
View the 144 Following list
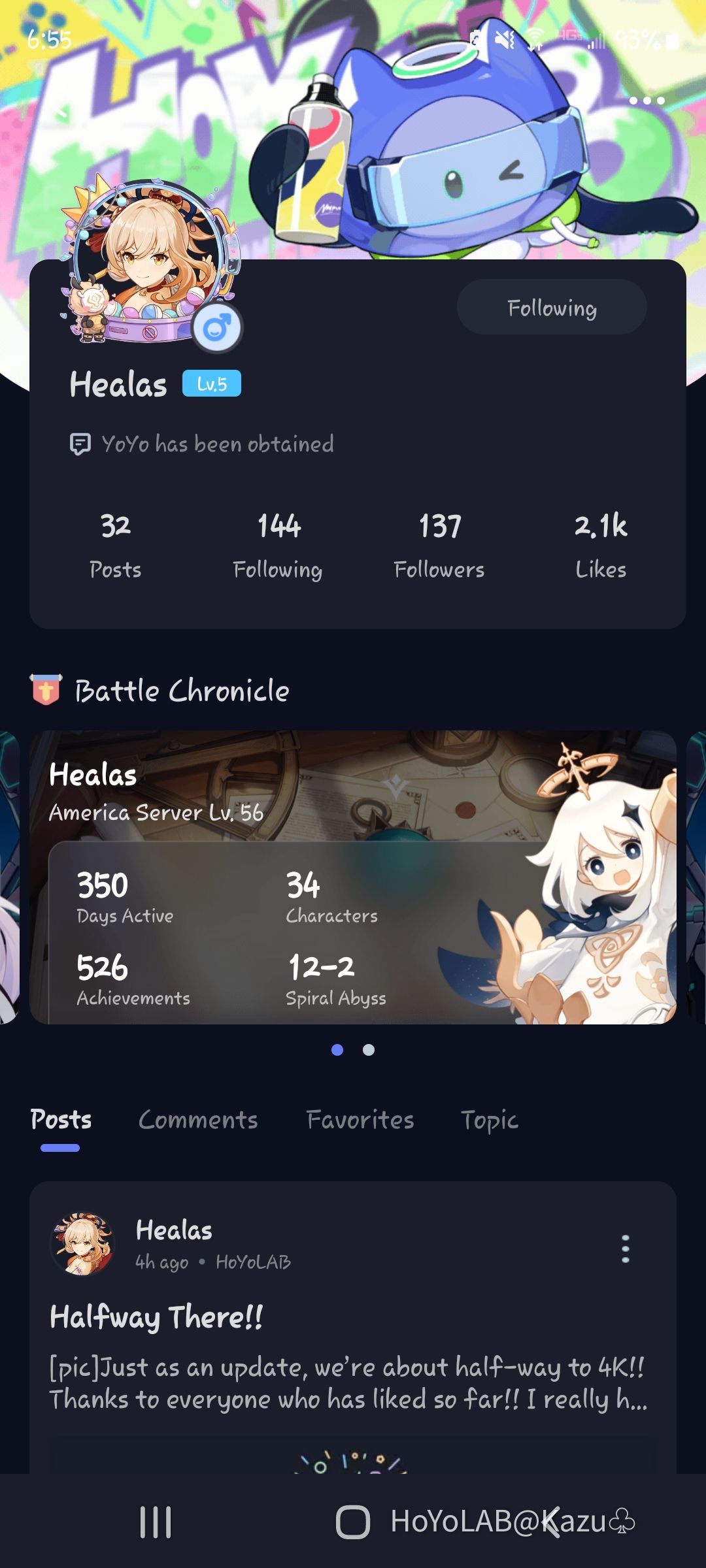pos(278,545)
